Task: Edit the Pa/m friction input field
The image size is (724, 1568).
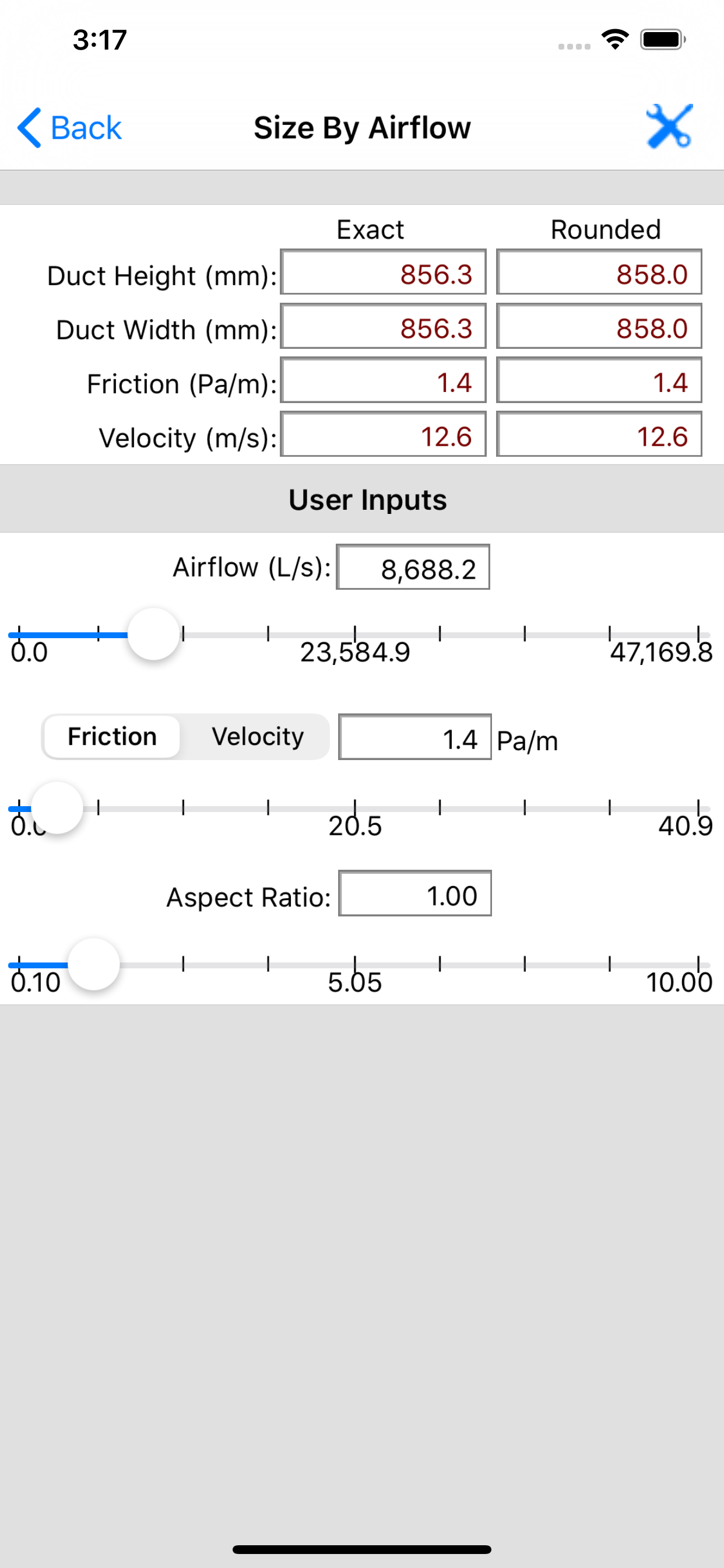Action: click(415, 737)
